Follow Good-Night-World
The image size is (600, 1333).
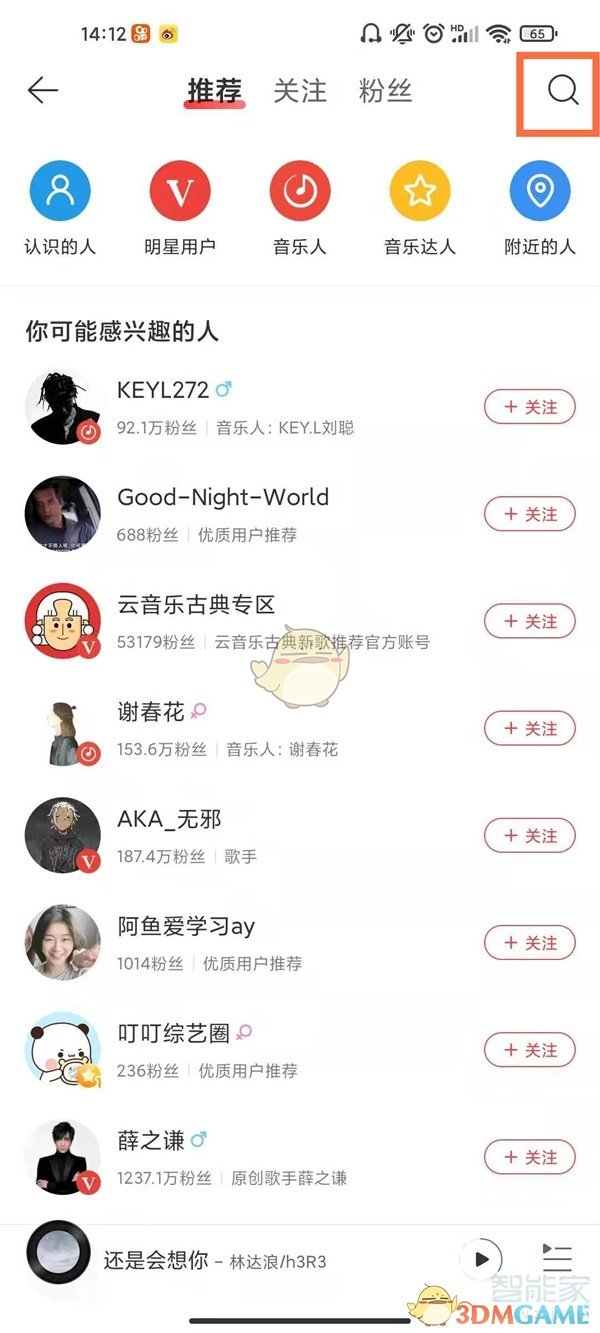530,514
